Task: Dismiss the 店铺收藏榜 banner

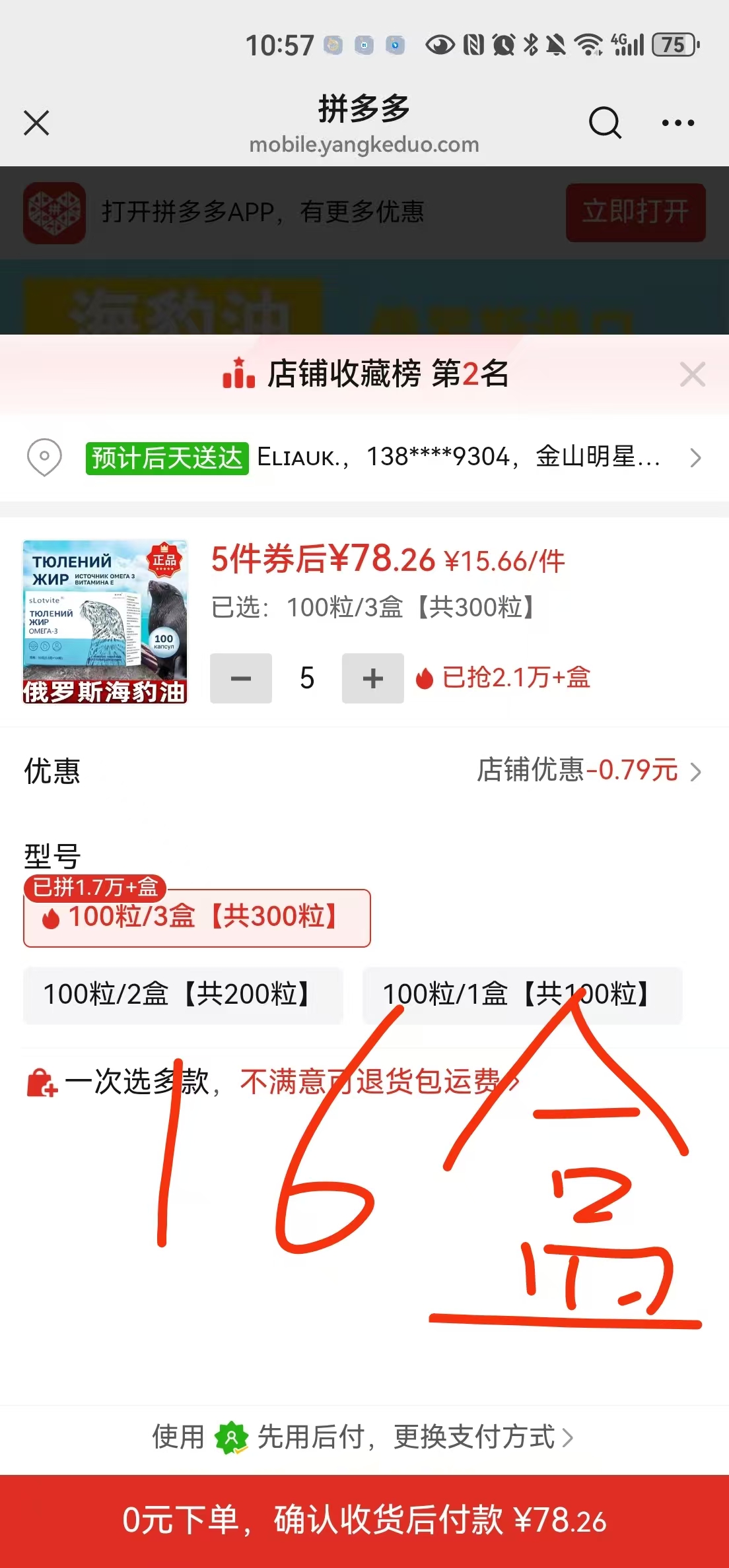Action: click(x=692, y=374)
